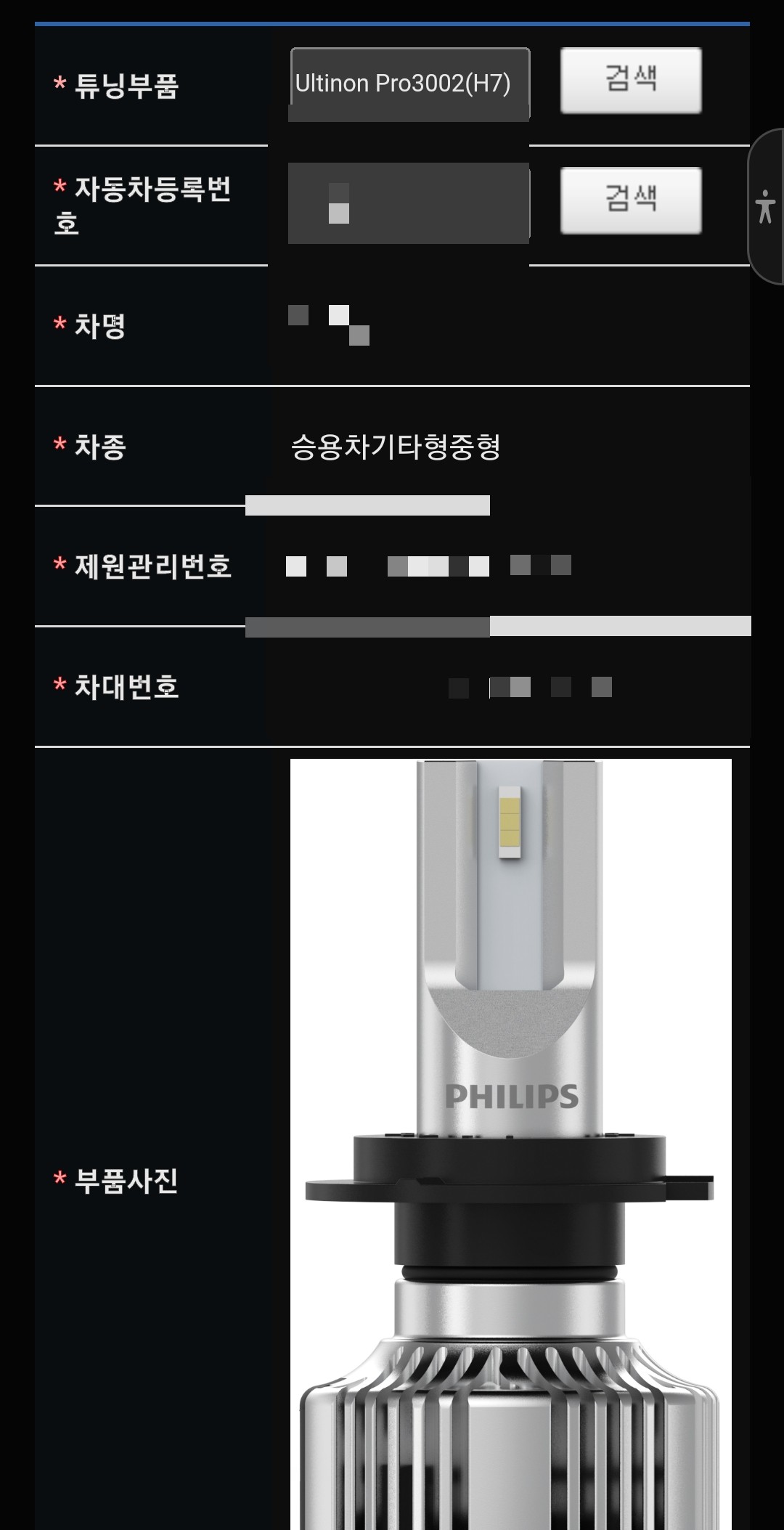Open the accessibility side handle
Screen dimensions: 784x1530
pyautogui.click(x=766, y=206)
